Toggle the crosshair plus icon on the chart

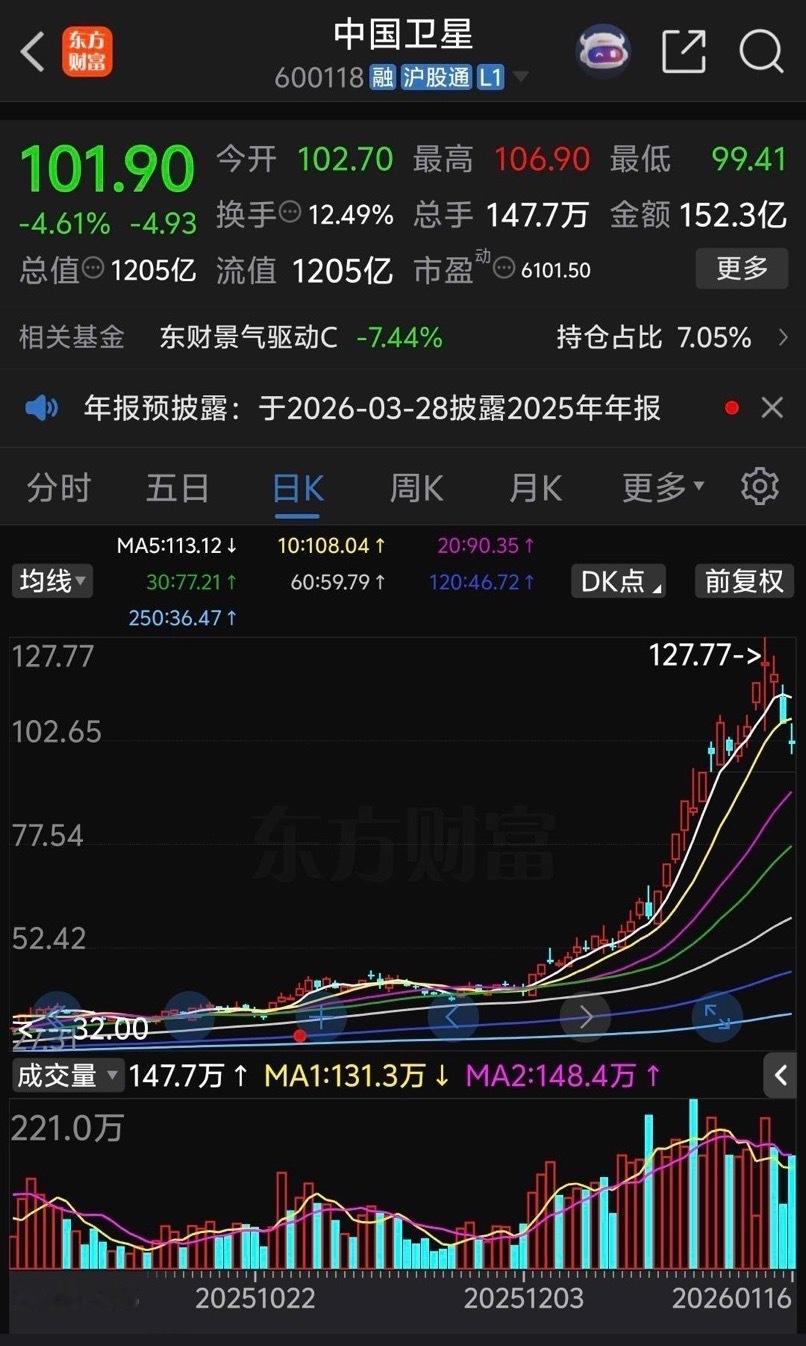[320, 1016]
